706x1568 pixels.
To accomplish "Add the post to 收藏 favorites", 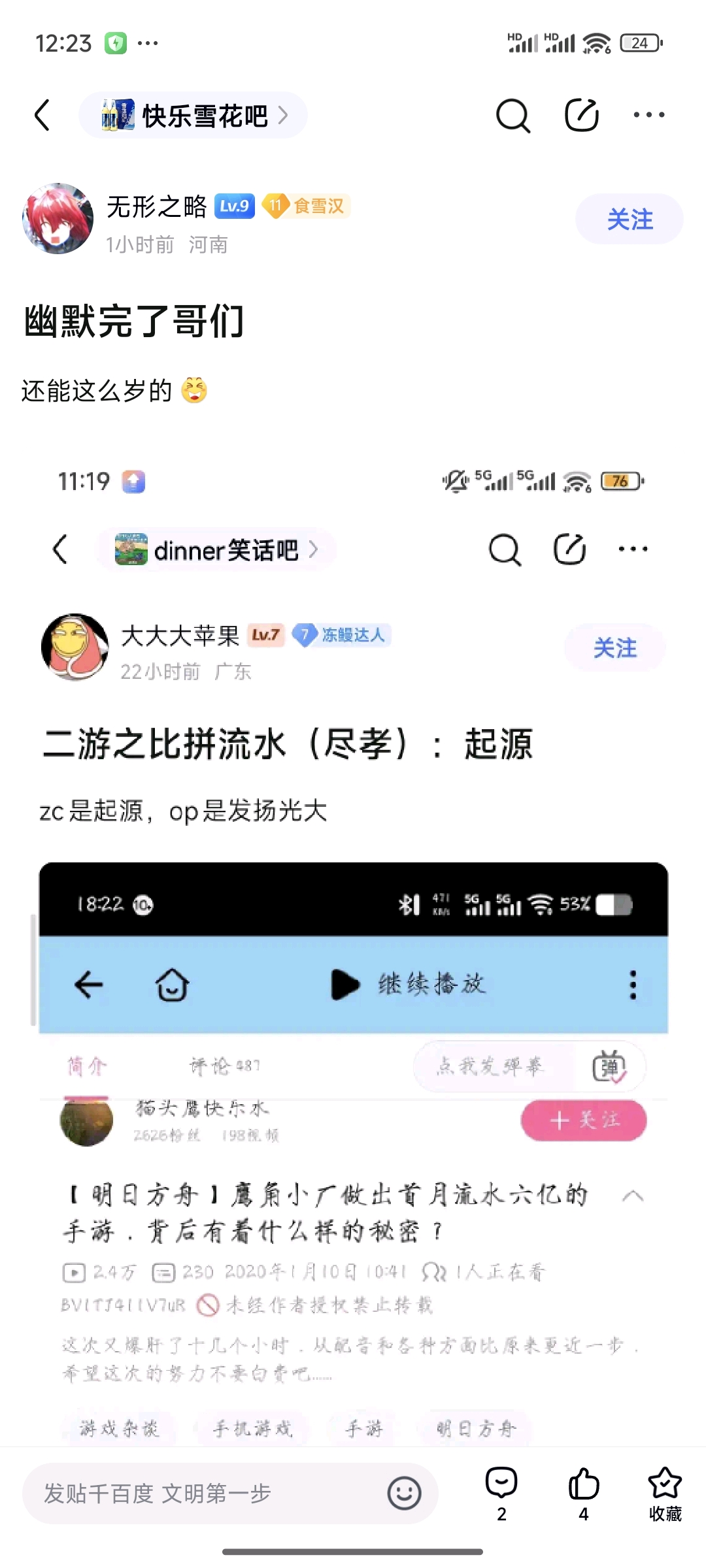I will [x=665, y=1492].
